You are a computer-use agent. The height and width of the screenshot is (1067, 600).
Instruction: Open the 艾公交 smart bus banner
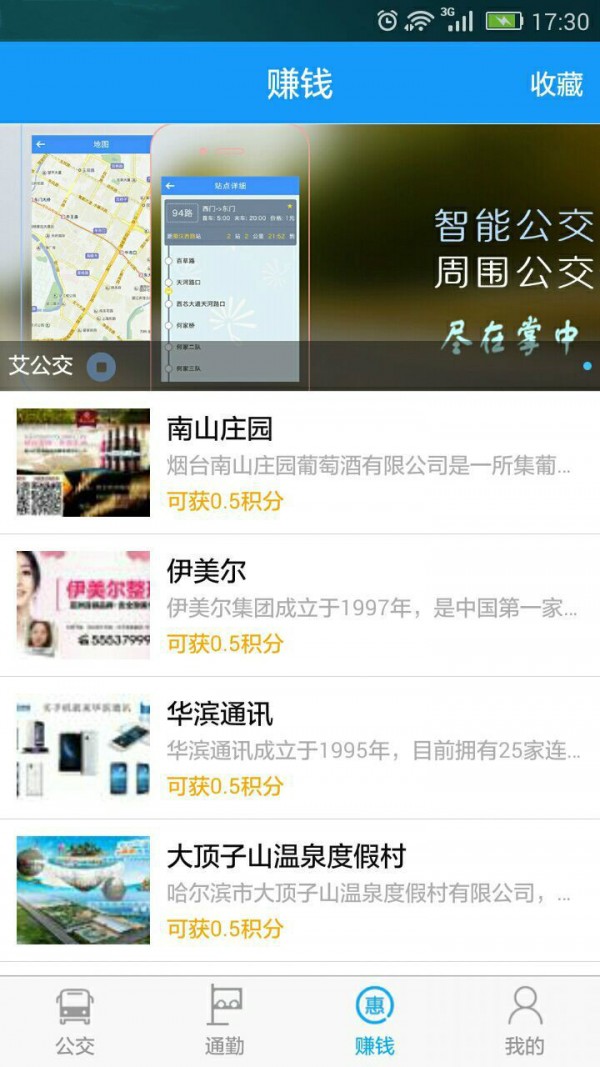click(x=300, y=257)
